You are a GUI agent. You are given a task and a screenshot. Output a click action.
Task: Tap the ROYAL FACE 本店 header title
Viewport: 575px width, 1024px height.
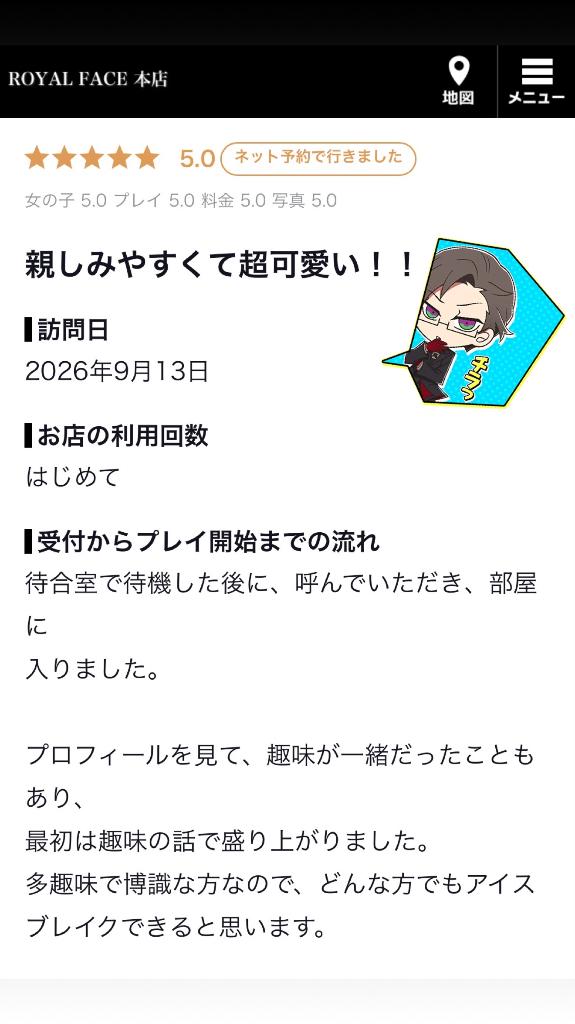pyautogui.click(x=88, y=79)
